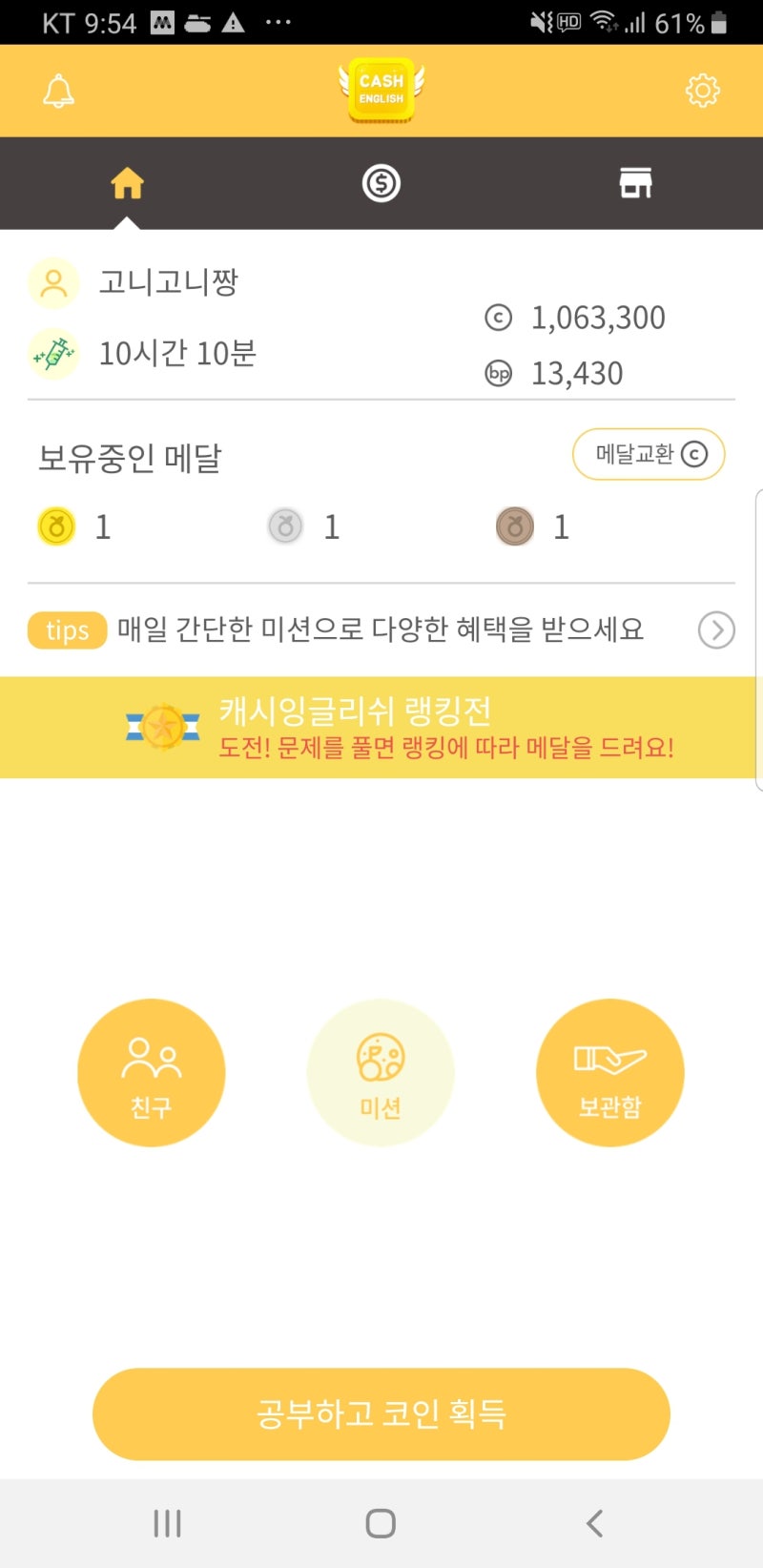Open the store tab icon
The image size is (763, 1568).
click(635, 182)
